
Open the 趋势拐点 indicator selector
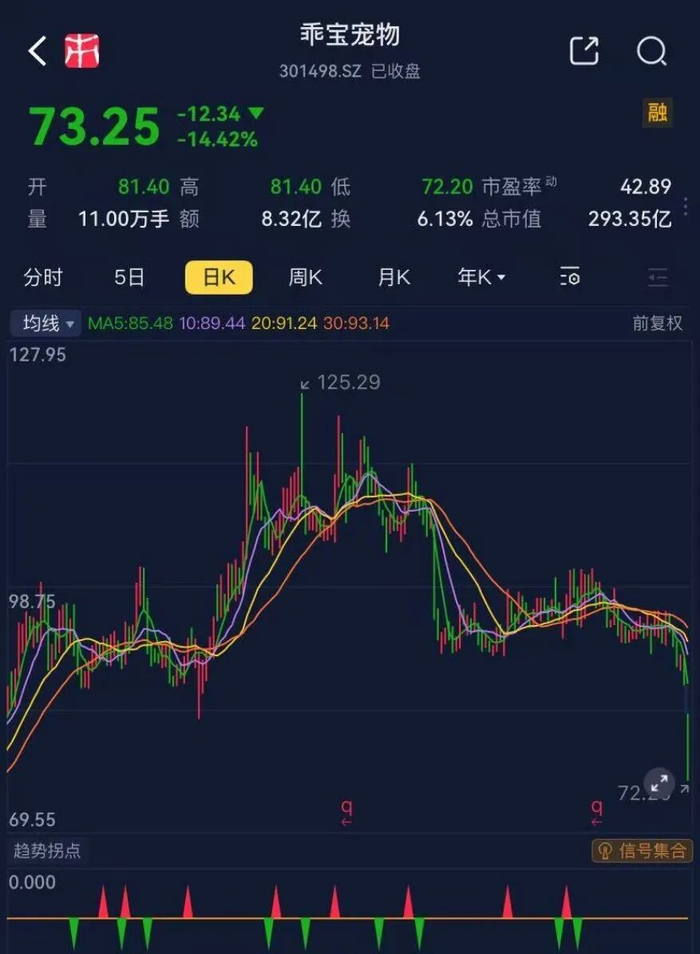pyautogui.click(x=47, y=851)
